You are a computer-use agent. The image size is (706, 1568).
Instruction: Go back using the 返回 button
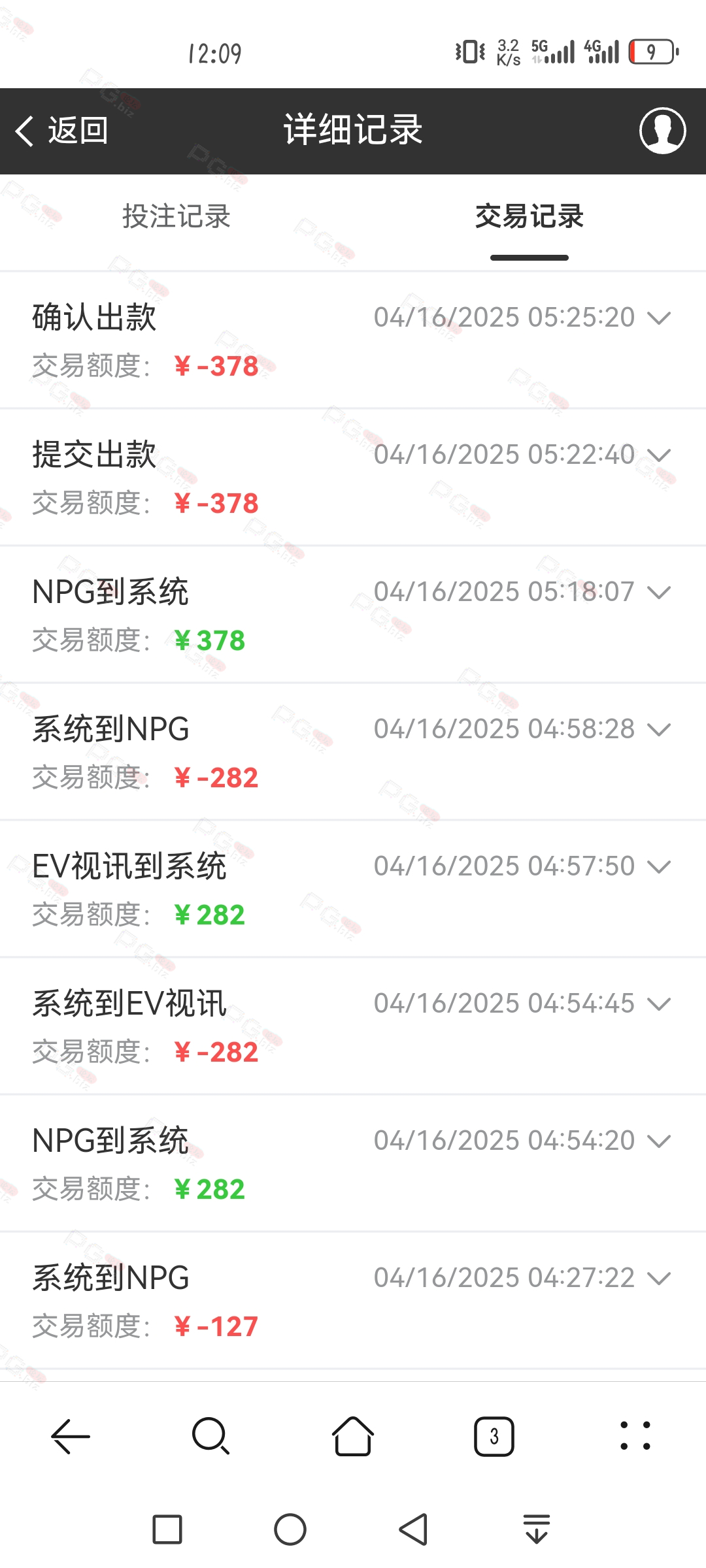click(62, 131)
